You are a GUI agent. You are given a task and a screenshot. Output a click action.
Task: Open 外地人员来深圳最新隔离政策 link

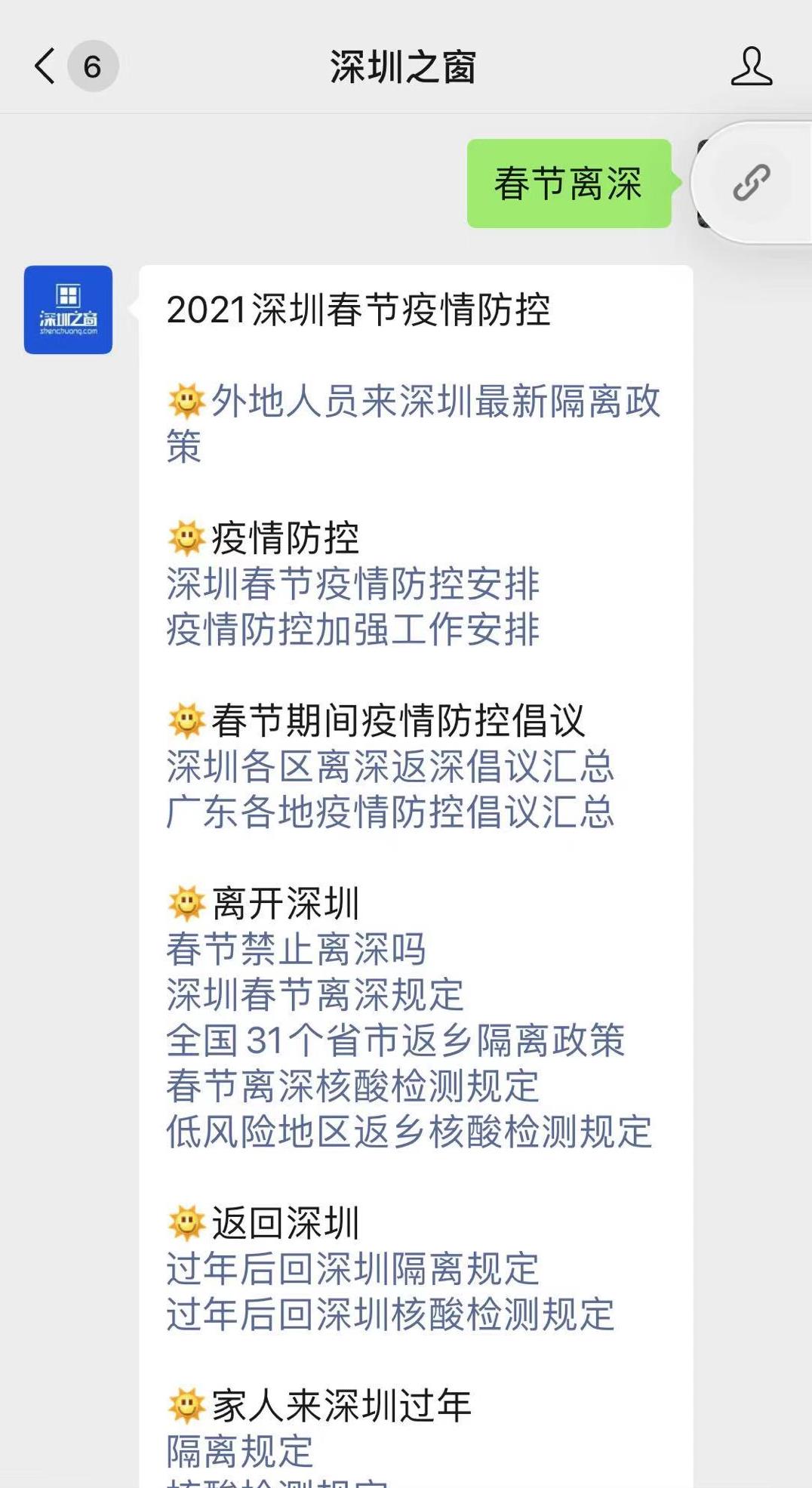point(414,402)
